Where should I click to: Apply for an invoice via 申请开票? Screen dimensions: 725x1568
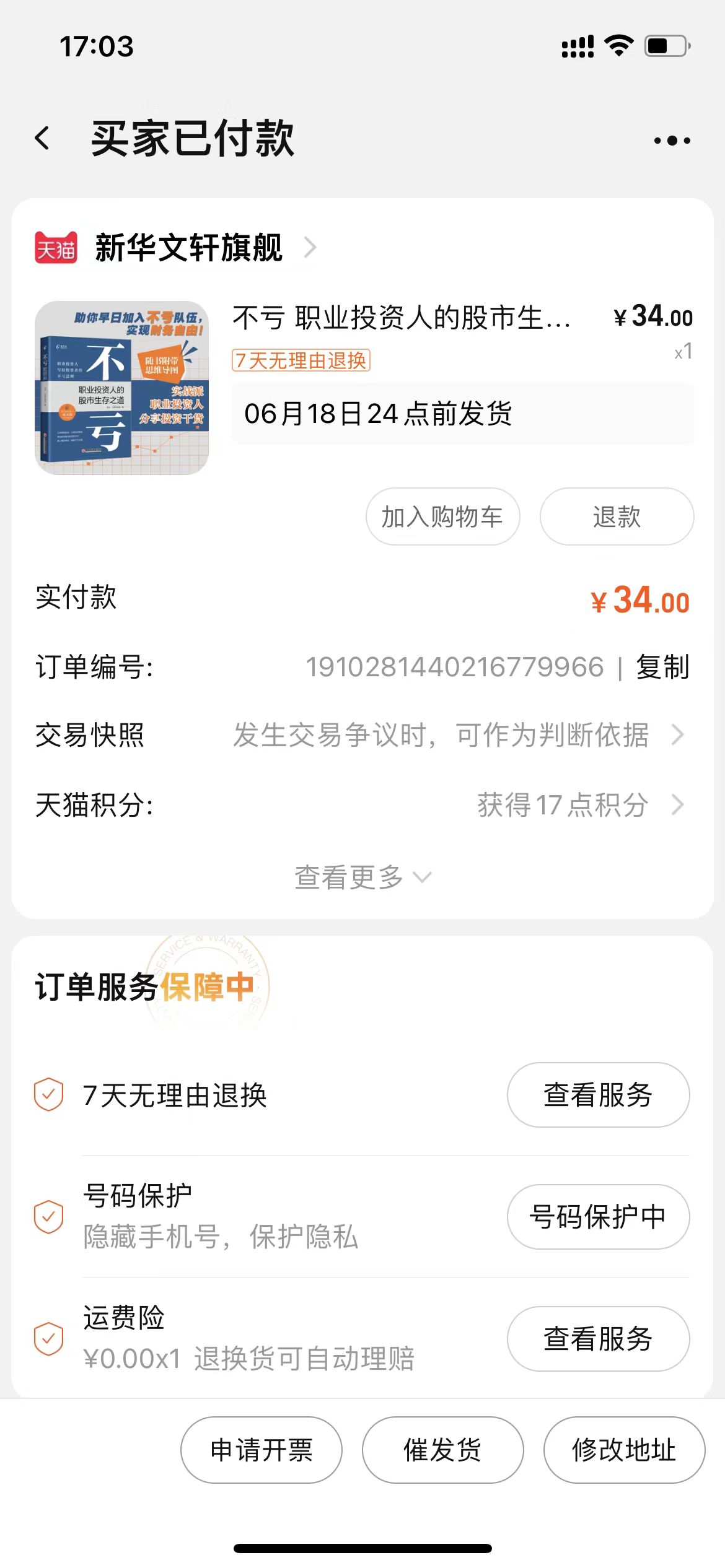(261, 1450)
